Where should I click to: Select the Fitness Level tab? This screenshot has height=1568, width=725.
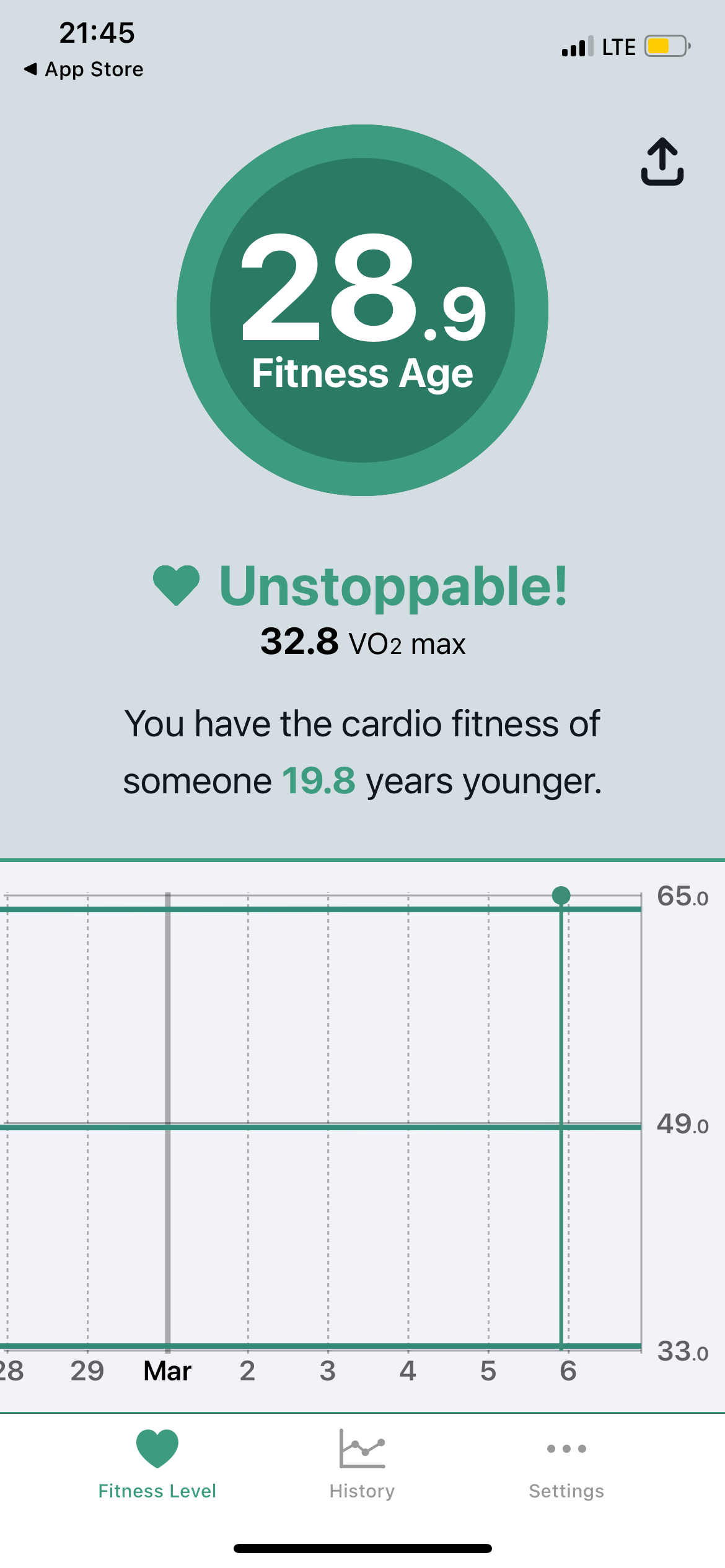(157, 1465)
